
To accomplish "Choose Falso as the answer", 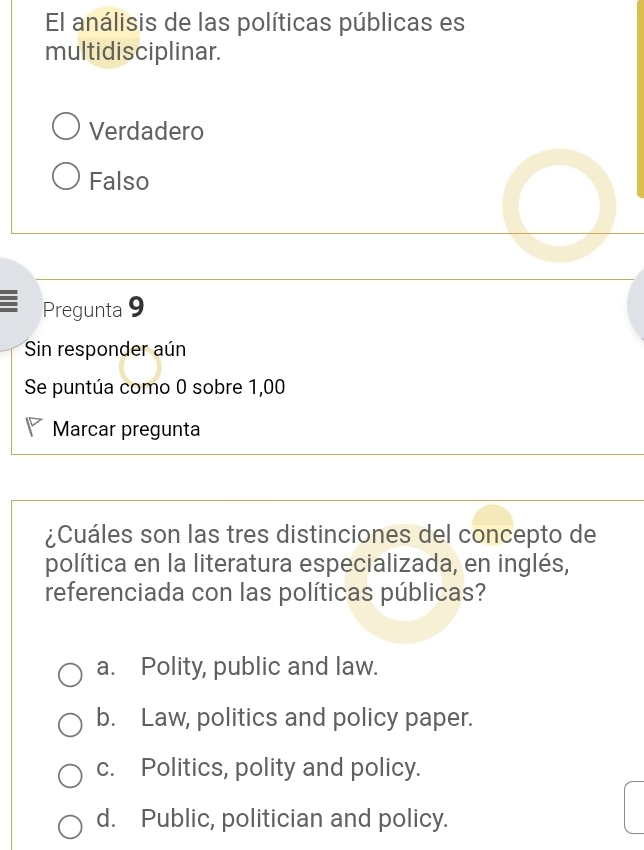I will pyautogui.click(x=66, y=179).
